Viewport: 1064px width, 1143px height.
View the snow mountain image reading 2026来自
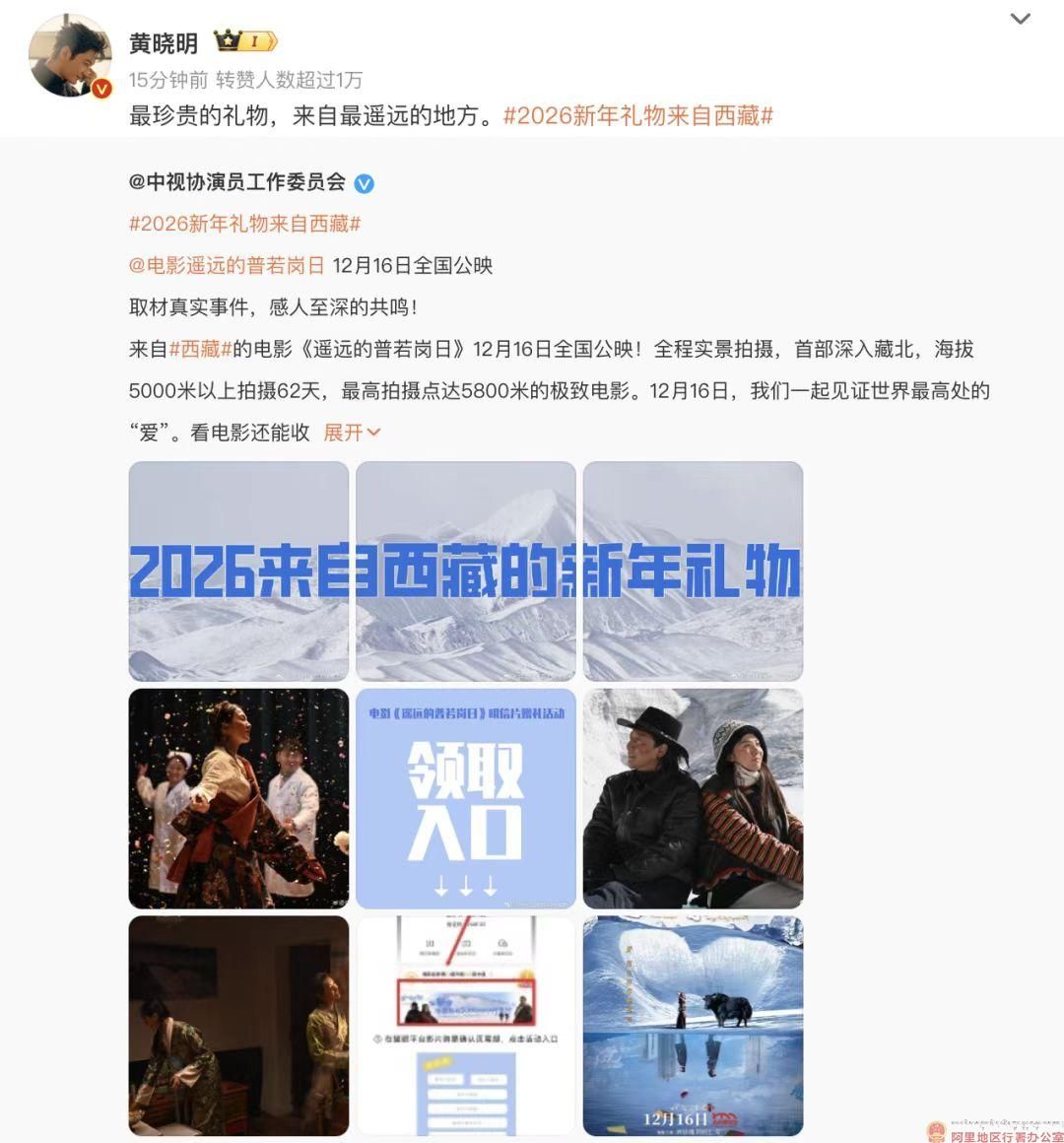tap(238, 571)
